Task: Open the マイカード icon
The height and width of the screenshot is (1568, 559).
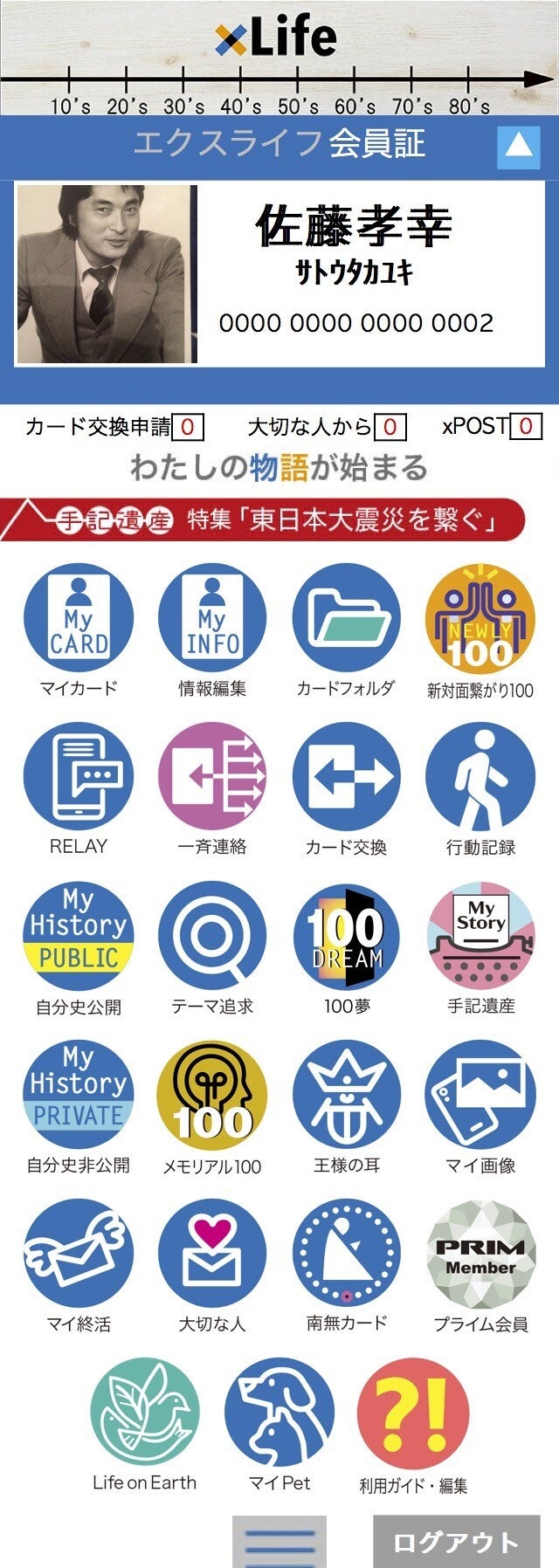Action: 79,618
